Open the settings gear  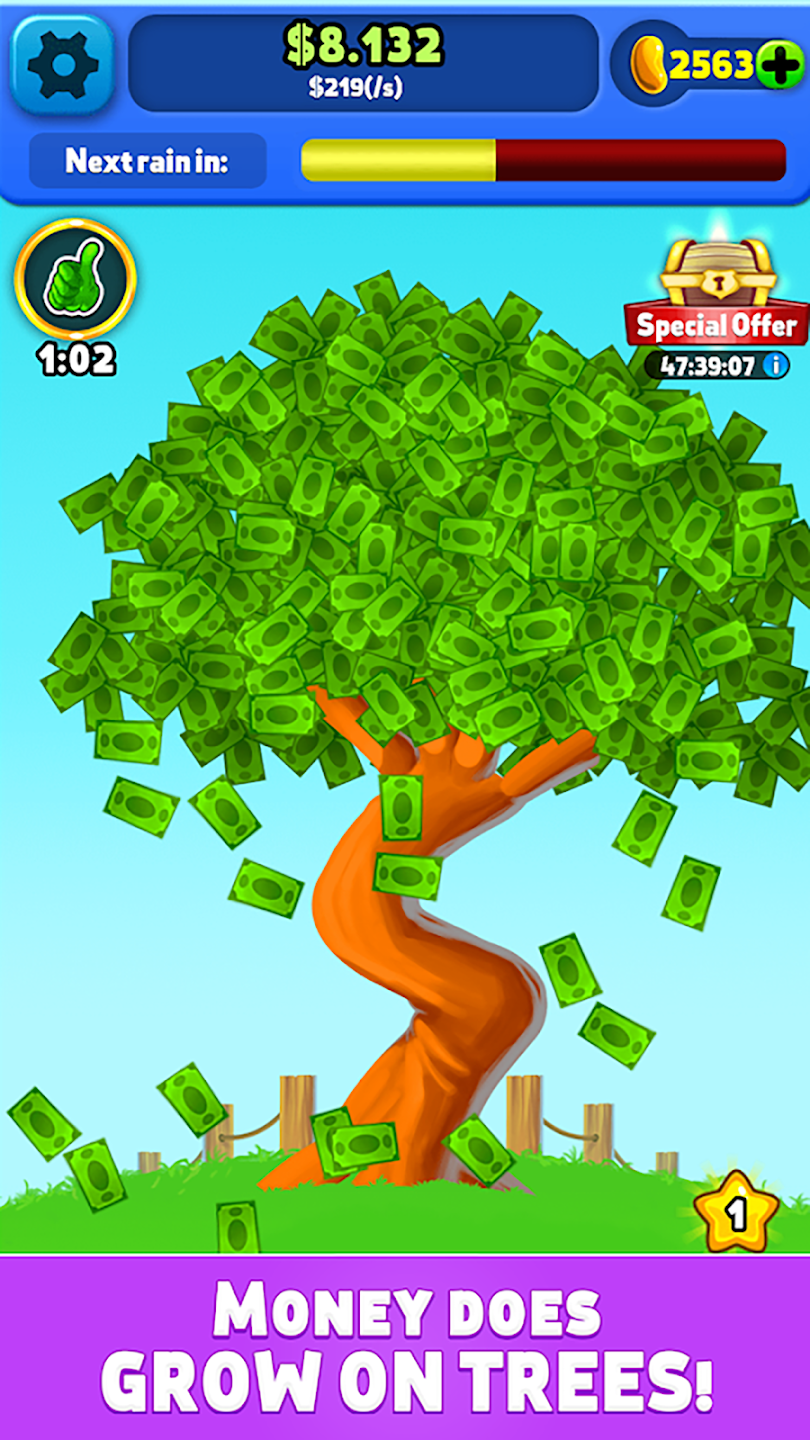coord(63,64)
